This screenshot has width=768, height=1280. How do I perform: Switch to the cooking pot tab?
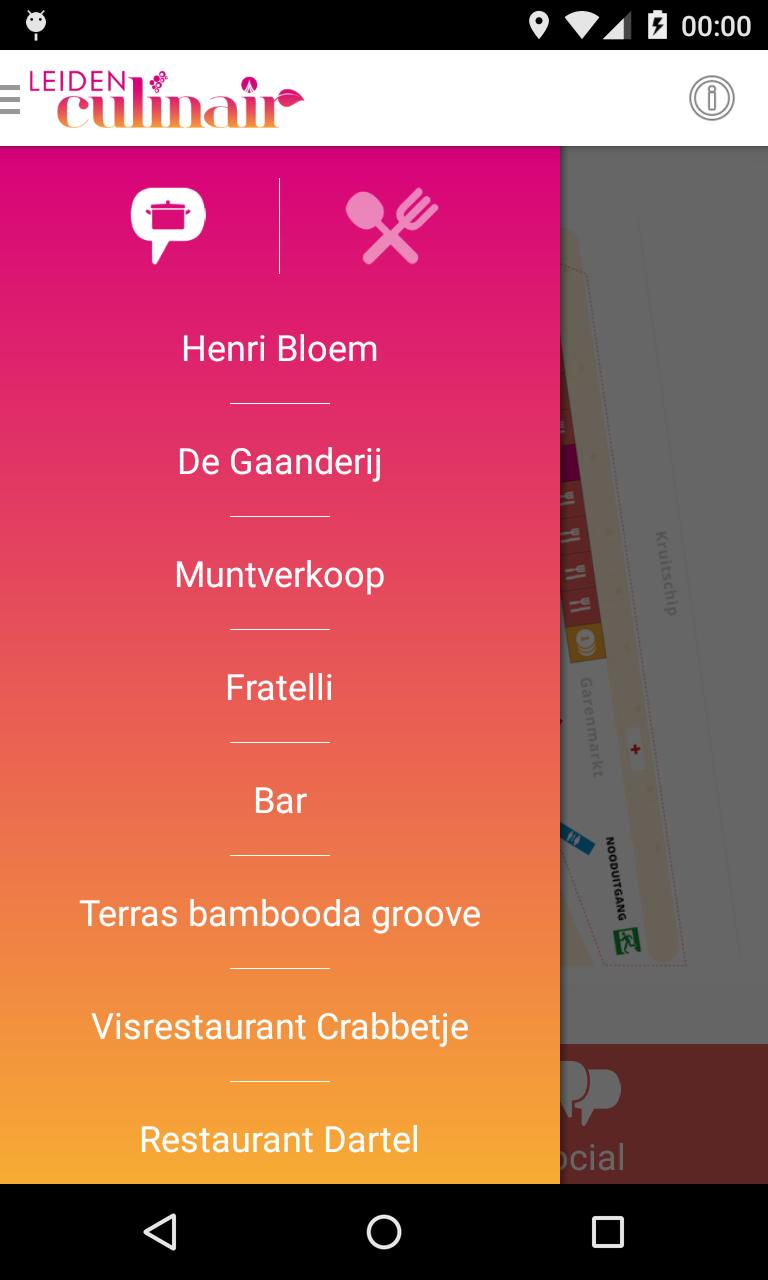(x=168, y=224)
